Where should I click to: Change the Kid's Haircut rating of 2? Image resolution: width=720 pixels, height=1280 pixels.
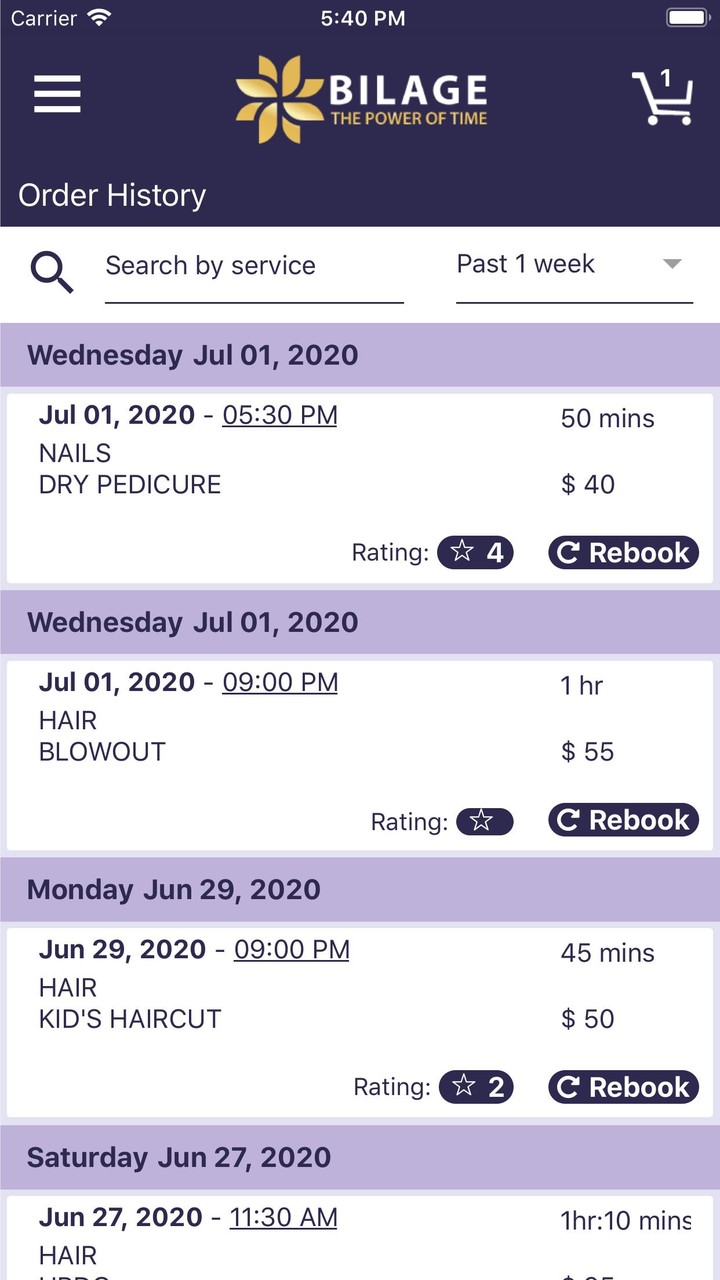click(x=476, y=1087)
